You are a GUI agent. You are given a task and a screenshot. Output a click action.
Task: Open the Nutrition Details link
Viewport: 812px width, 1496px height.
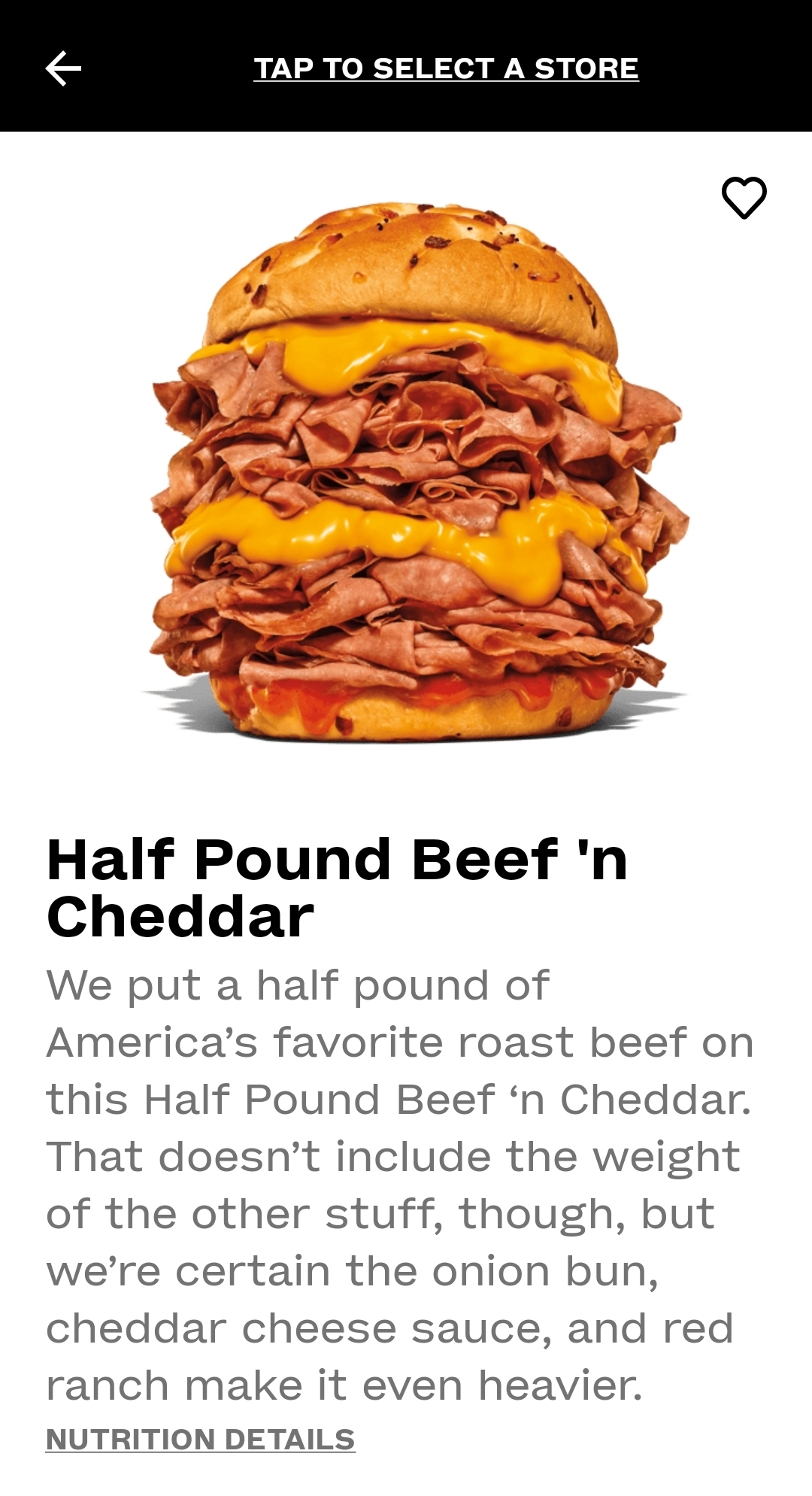point(200,1439)
